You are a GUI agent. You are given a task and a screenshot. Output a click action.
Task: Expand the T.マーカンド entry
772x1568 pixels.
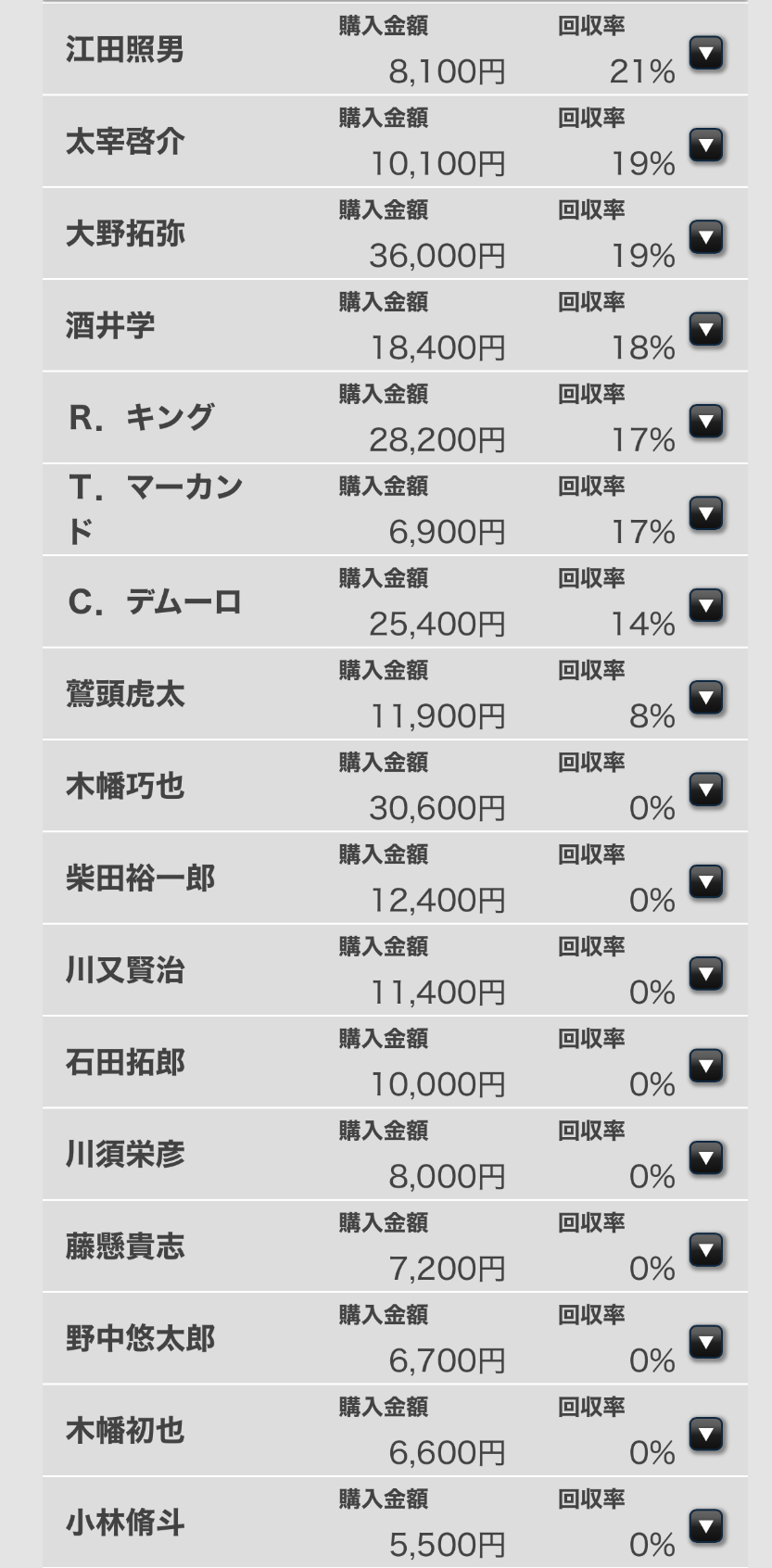(706, 513)
